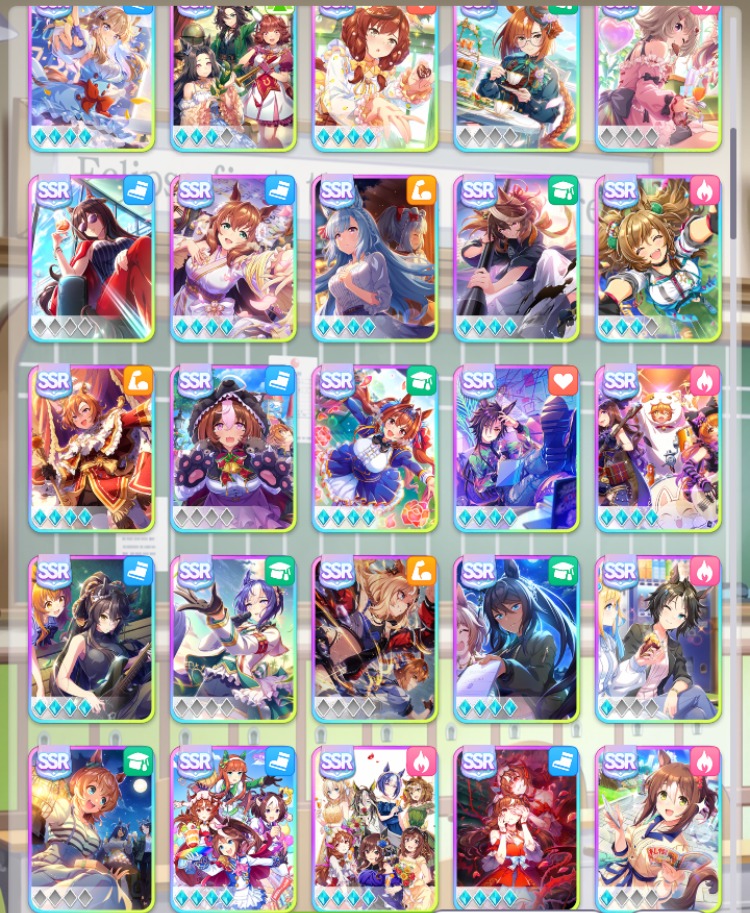Open the laughing brown-haired girl guts card

point(658,258)
